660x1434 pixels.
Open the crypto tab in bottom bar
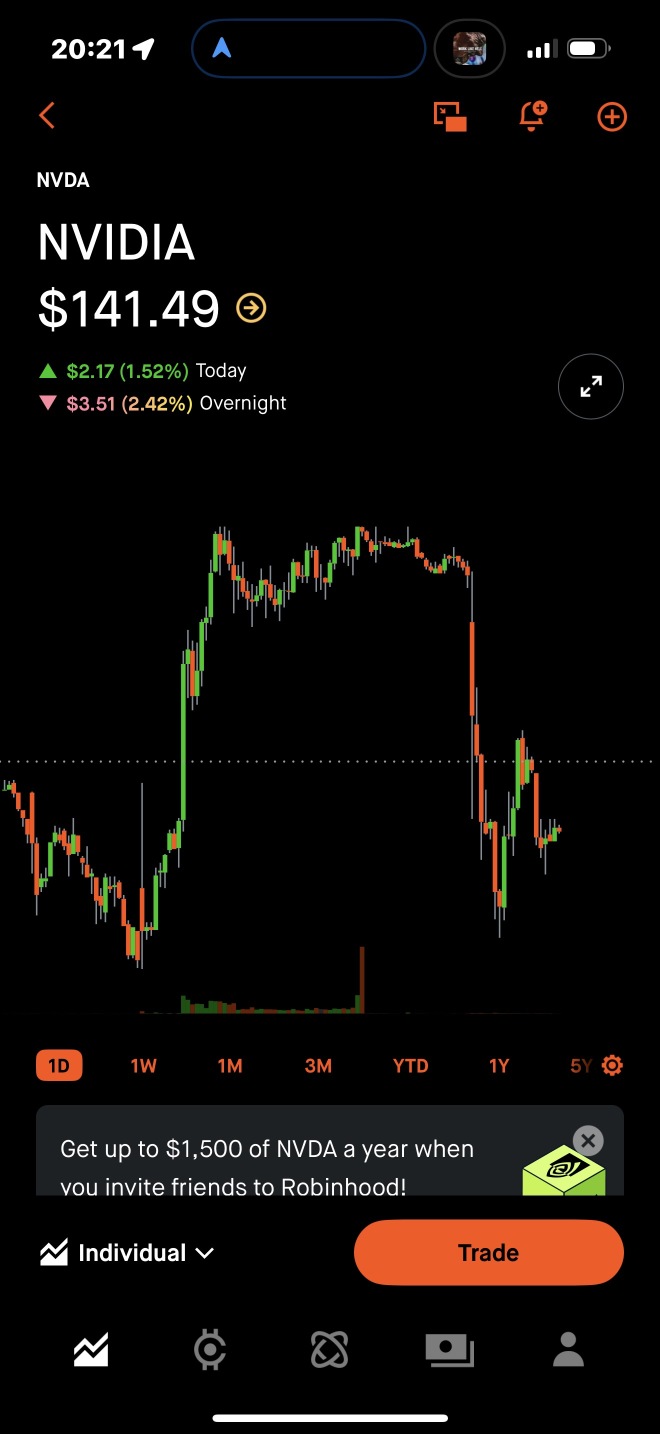click(209, 1350)
